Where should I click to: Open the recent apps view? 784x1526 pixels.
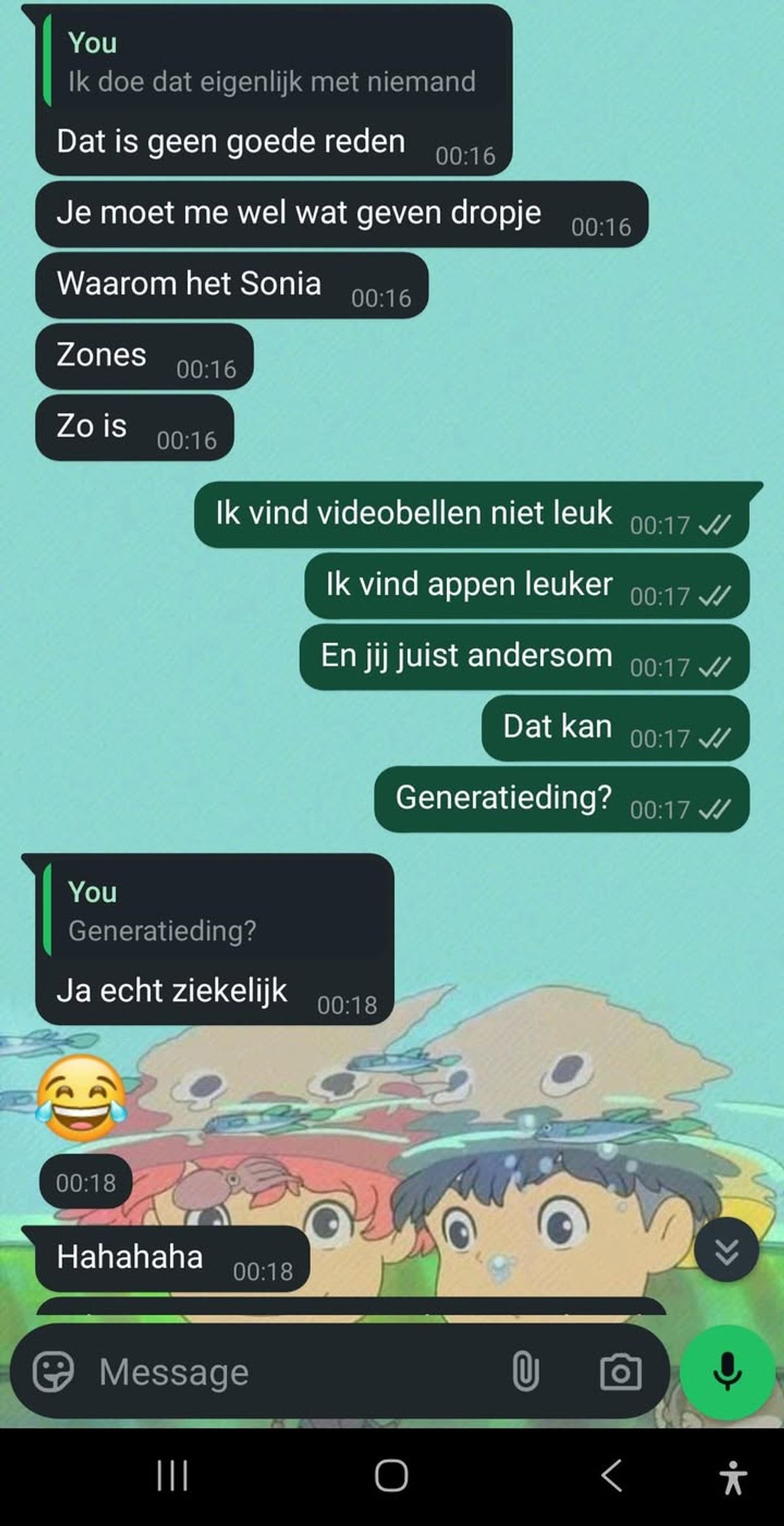point(172,1476)
